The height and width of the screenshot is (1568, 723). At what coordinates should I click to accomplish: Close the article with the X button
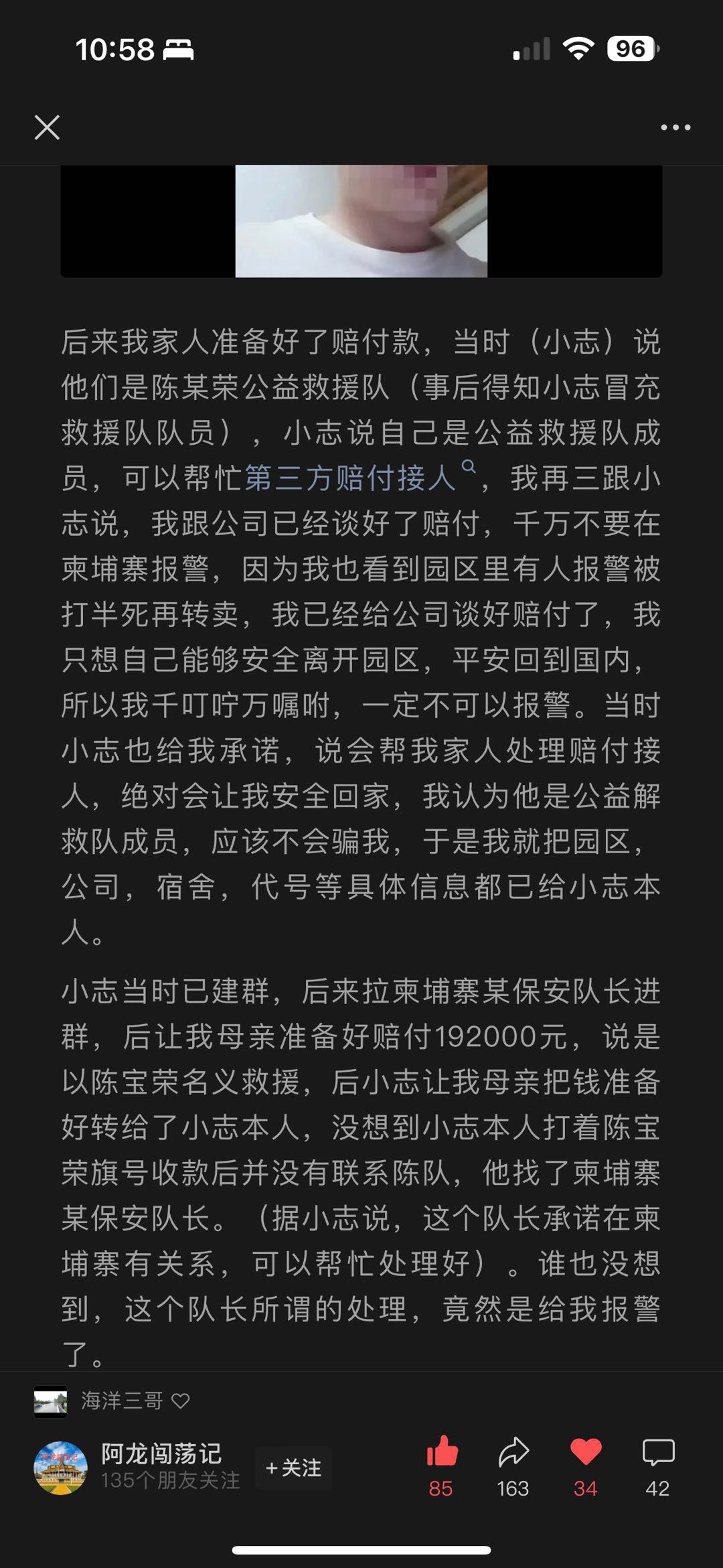pos(47,127)
